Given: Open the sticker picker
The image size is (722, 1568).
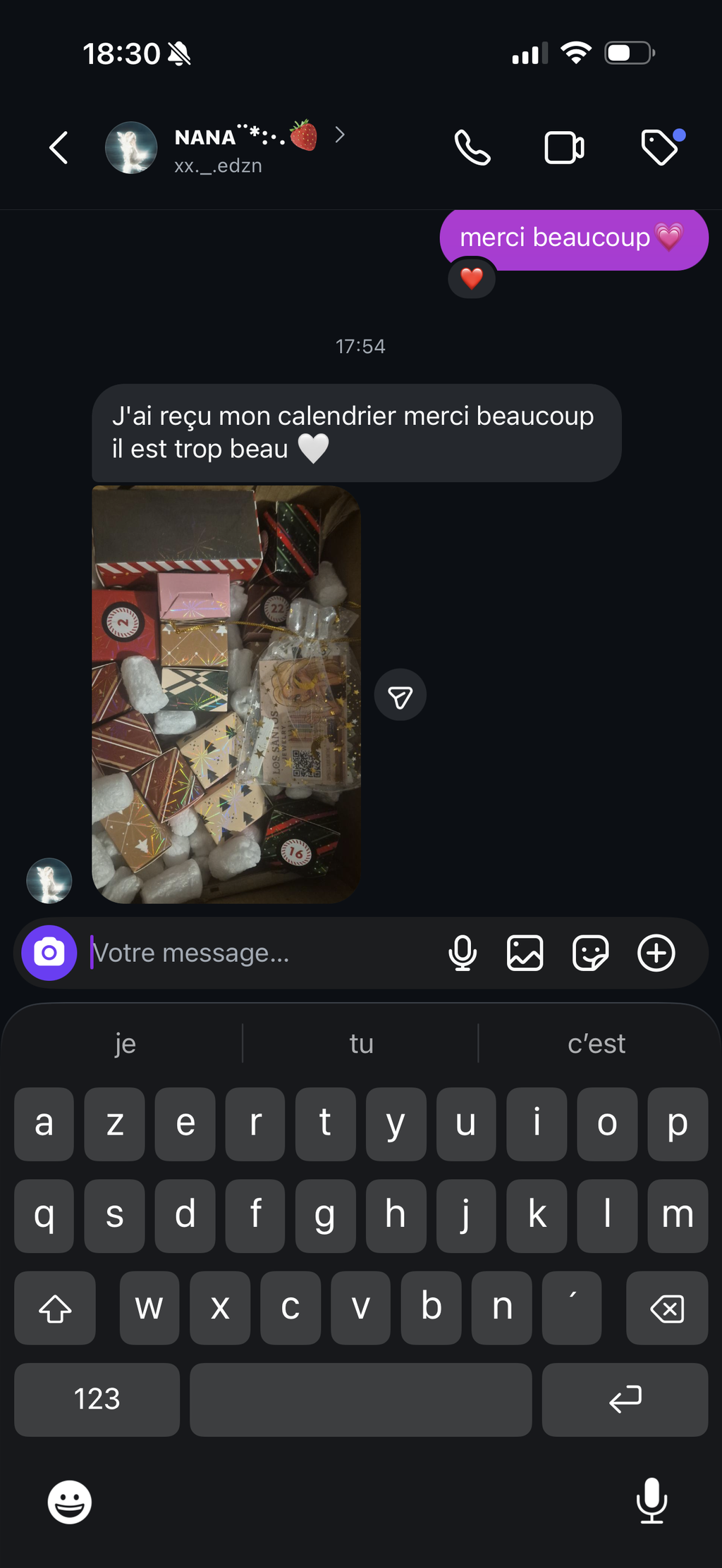Looking at the screenshot, I should click(x=590, y=953).
